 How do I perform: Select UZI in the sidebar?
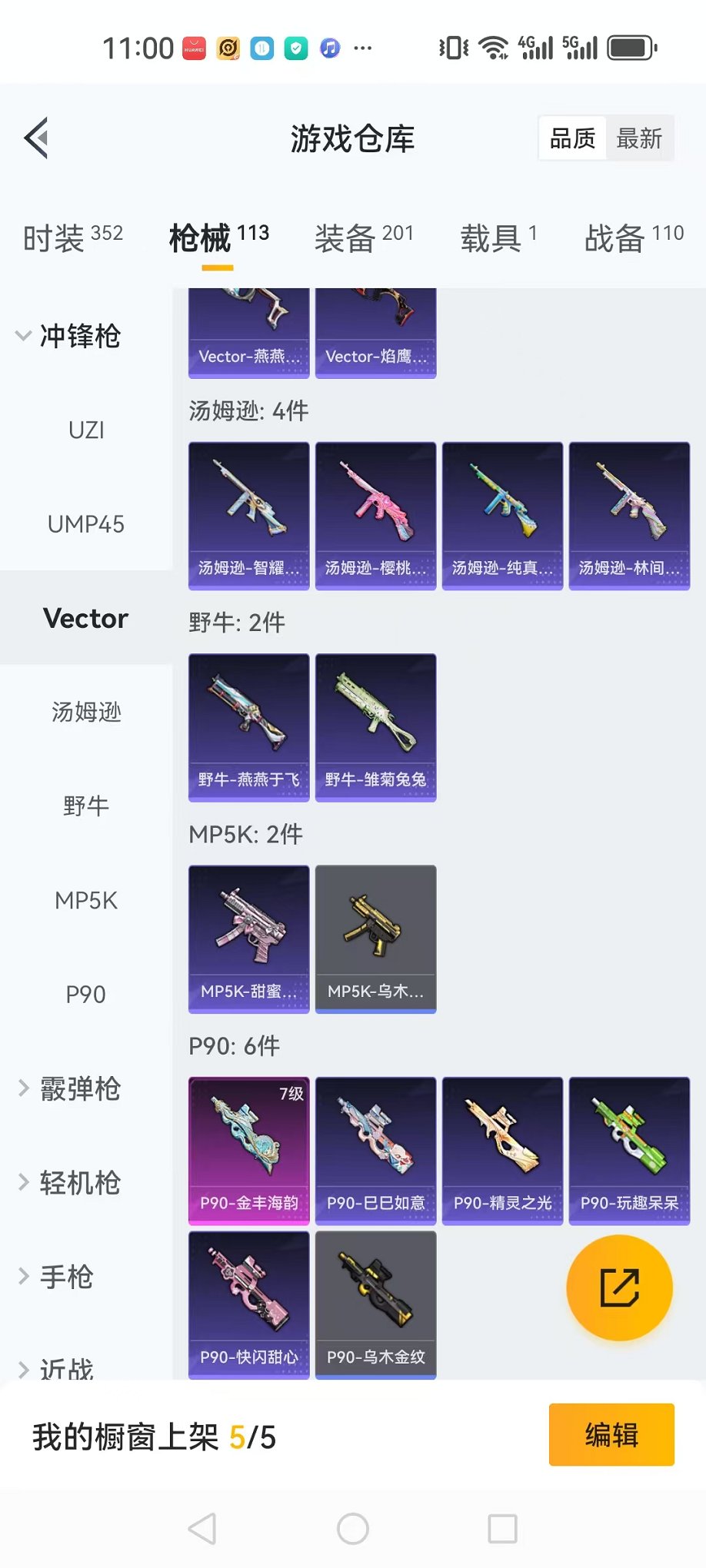[x=86, y=430]
